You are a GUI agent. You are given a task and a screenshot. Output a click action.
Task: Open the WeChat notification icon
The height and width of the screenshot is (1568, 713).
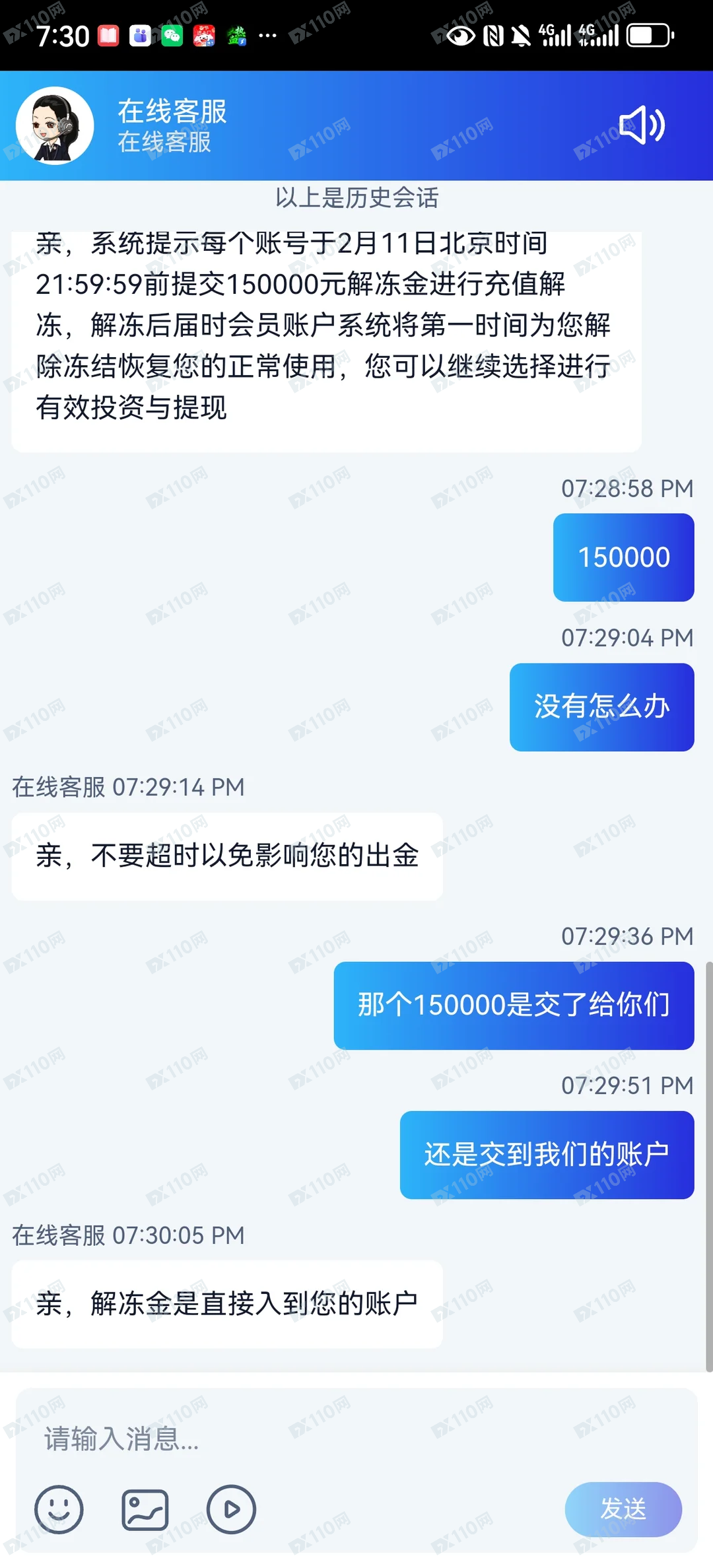pos(173,38)
